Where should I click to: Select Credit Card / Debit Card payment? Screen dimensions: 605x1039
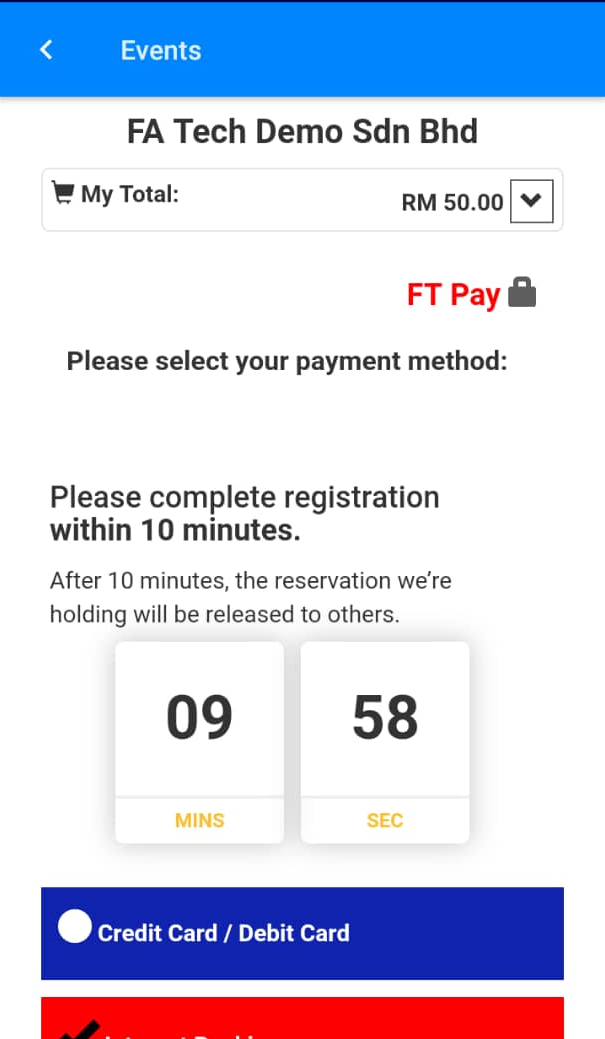coord(301,932)
